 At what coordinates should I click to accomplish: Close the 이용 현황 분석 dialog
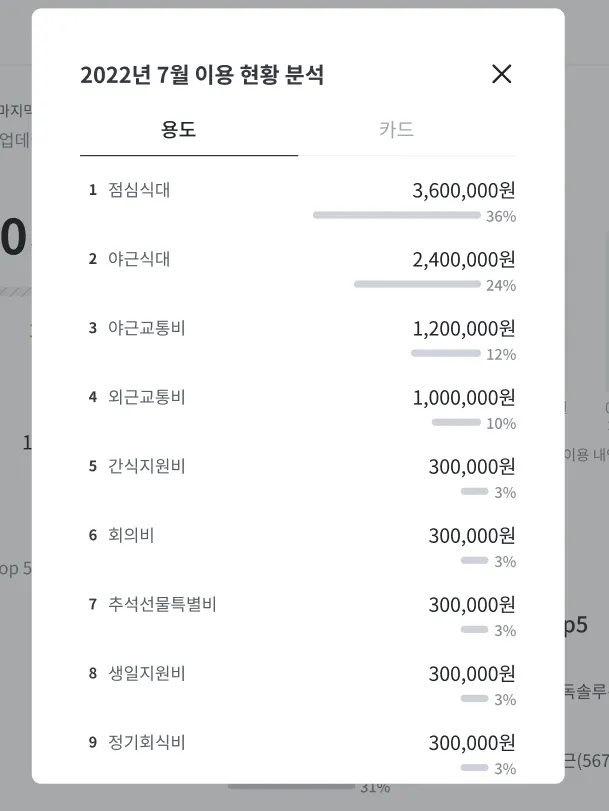[x=501, y=74]
